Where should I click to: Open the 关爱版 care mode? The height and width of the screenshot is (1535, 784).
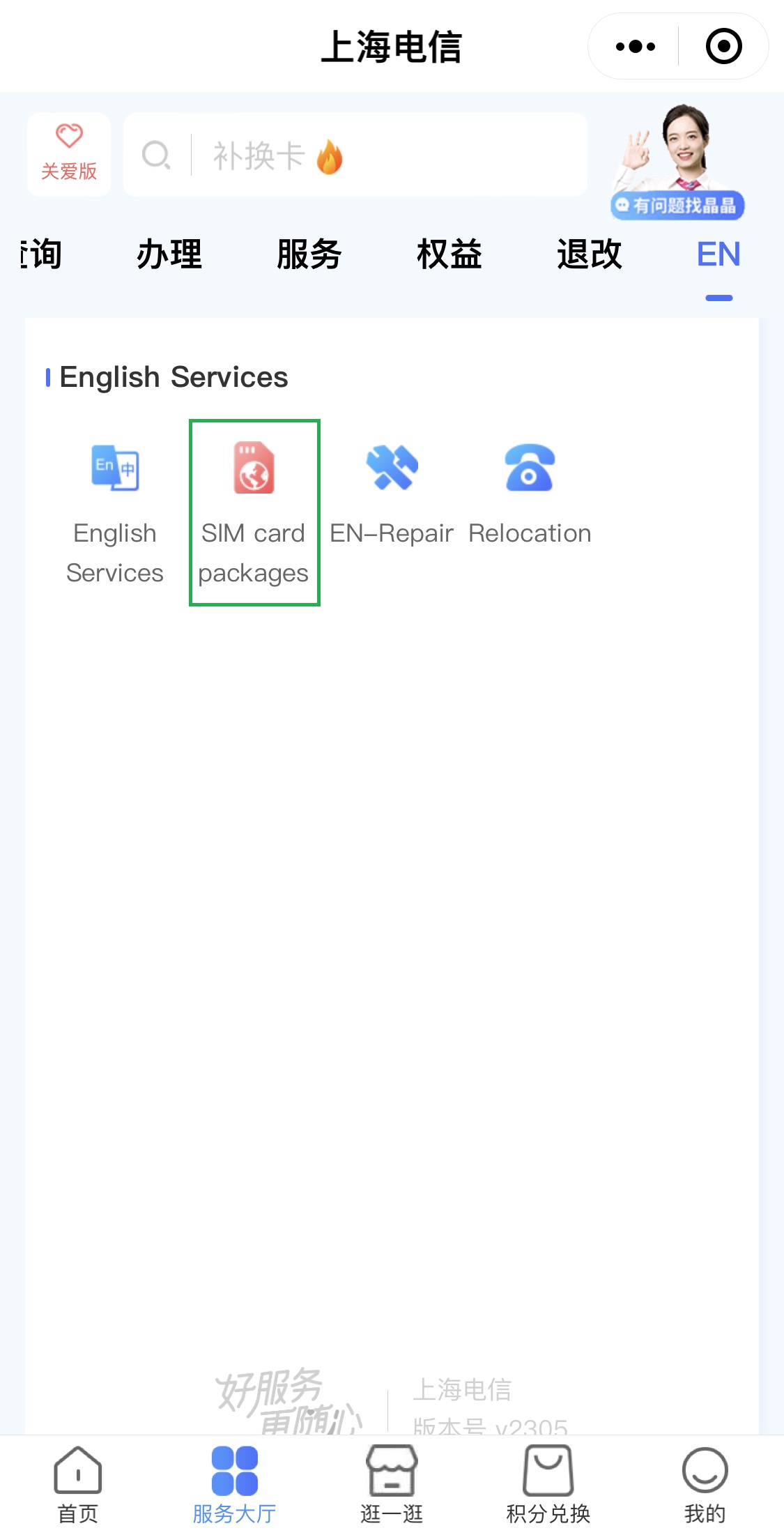[x=68, y=154]
